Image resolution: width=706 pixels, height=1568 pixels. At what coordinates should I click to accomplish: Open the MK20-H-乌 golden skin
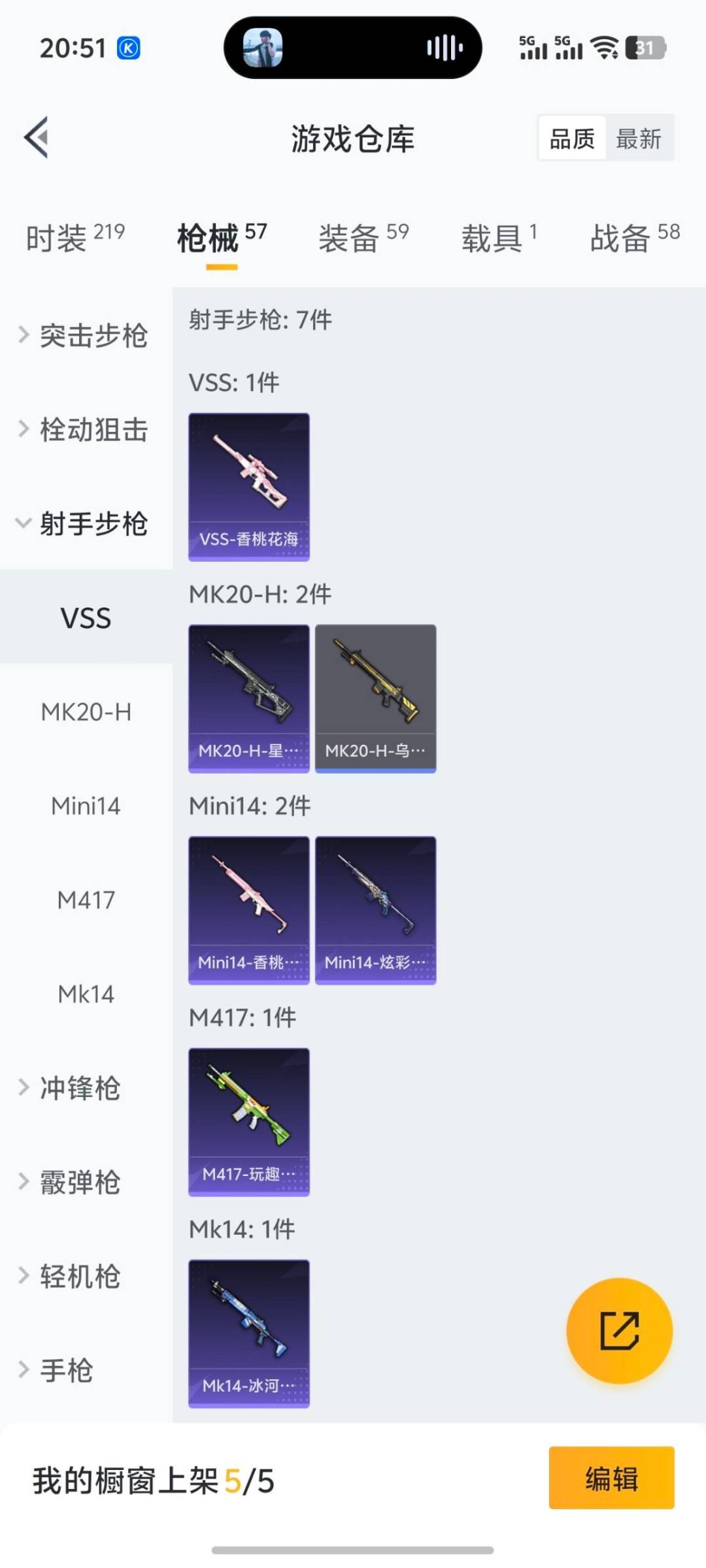tap(375, 696)
